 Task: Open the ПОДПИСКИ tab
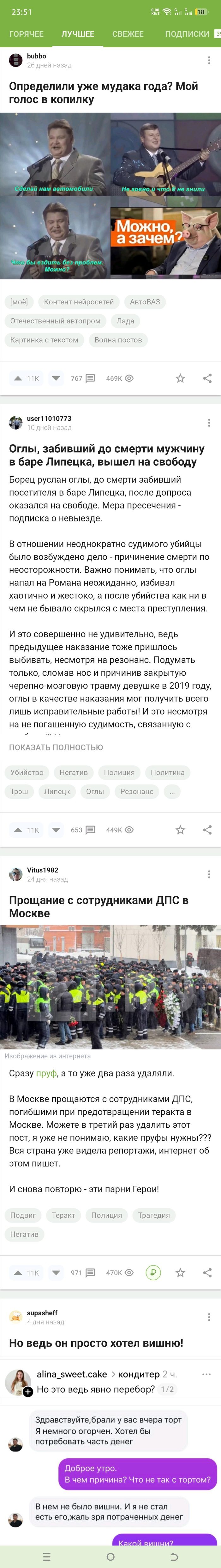[187, 34]
